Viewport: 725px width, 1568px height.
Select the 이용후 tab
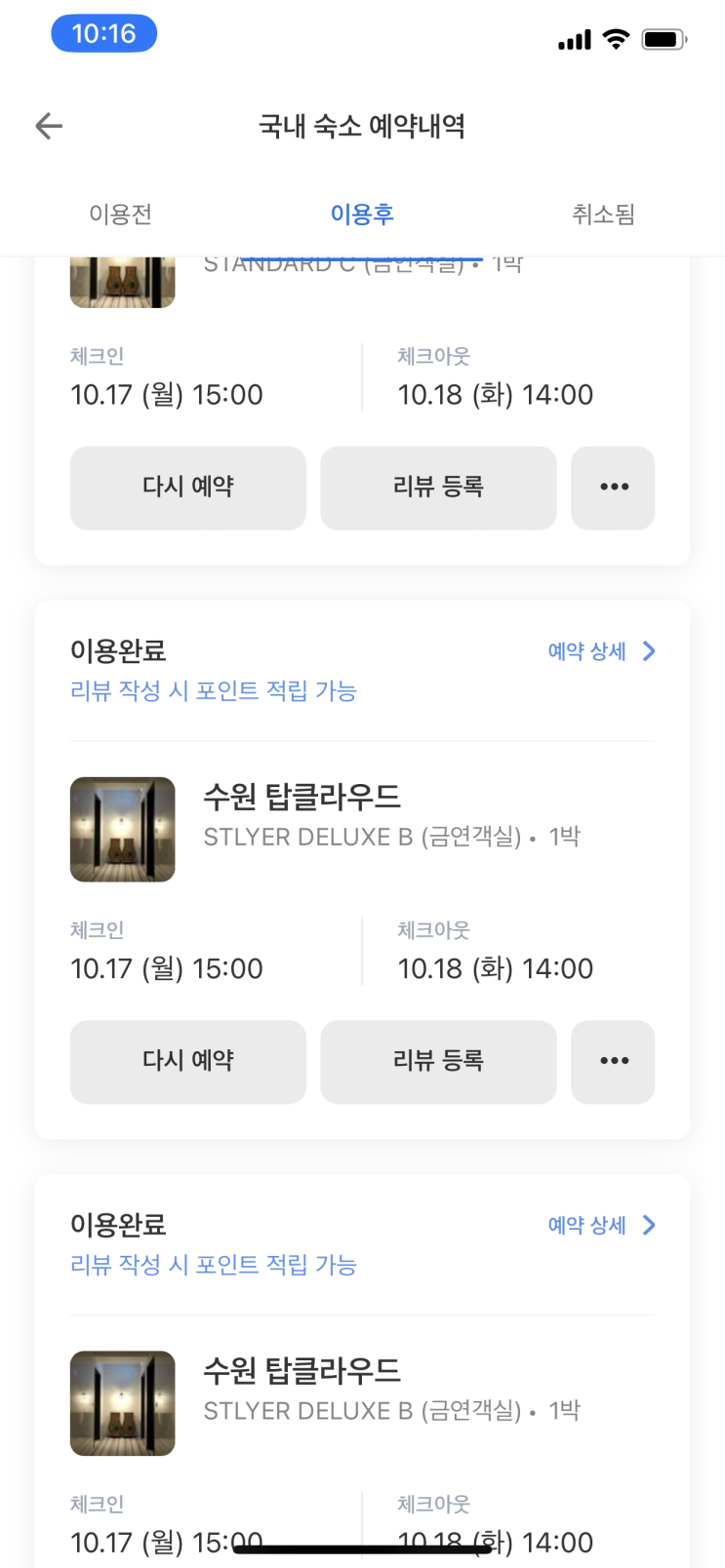tap(362, 214)
